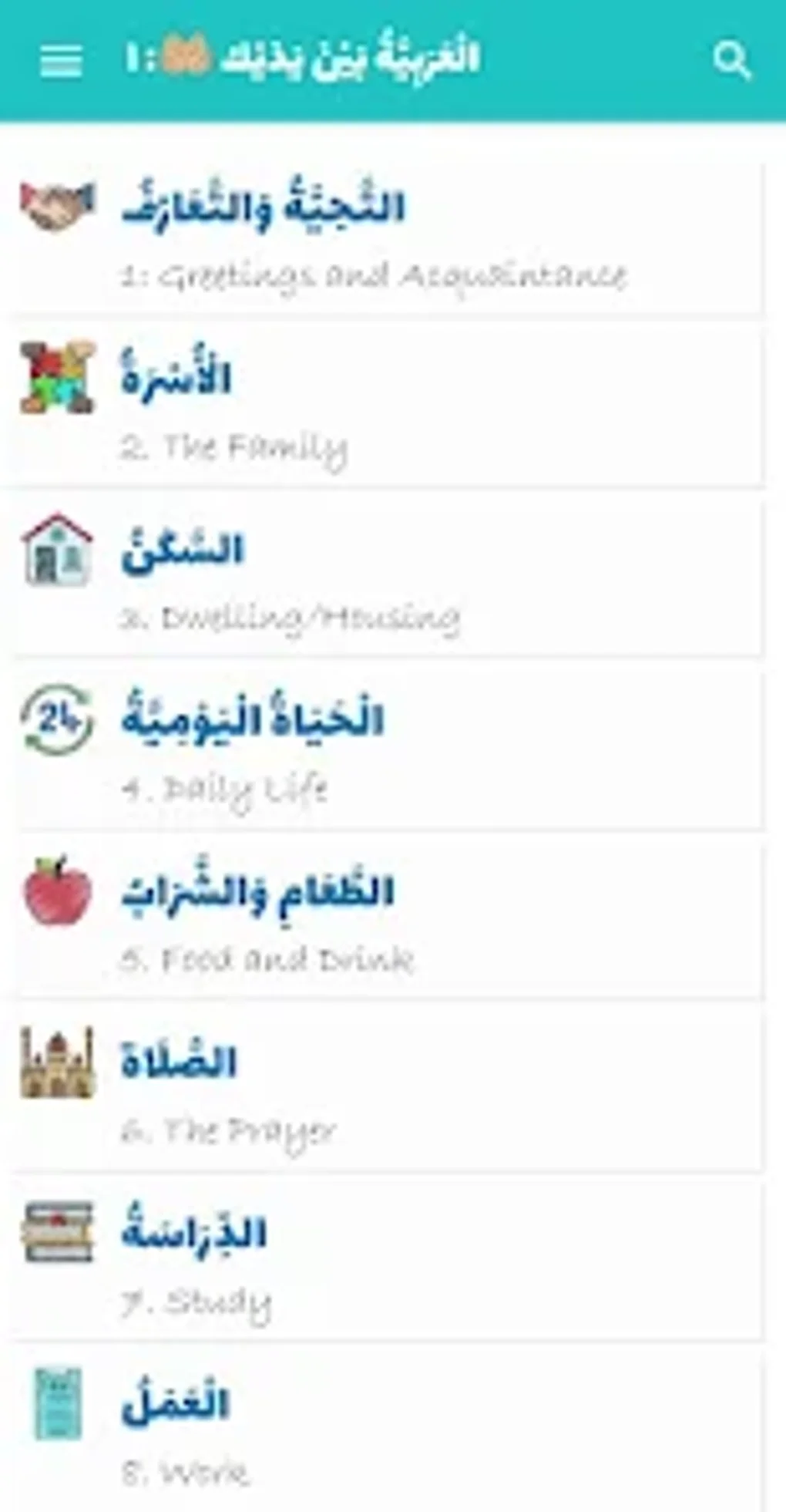The height and width of the screenshot is (1512, 786).
Task: Open the Work lesson
Action: pos(385,1434)
